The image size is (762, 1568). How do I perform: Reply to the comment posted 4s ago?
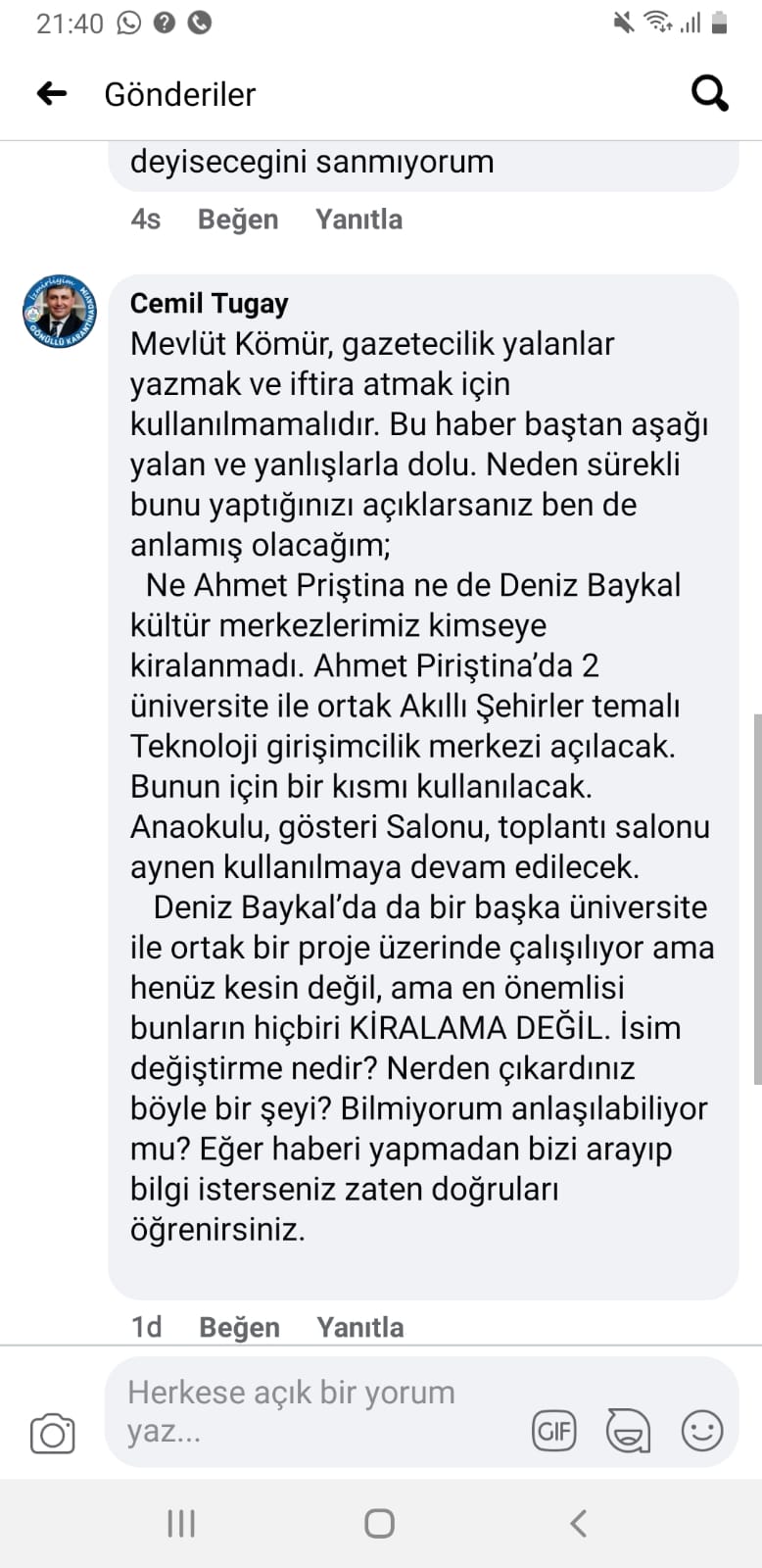[358, 219]
